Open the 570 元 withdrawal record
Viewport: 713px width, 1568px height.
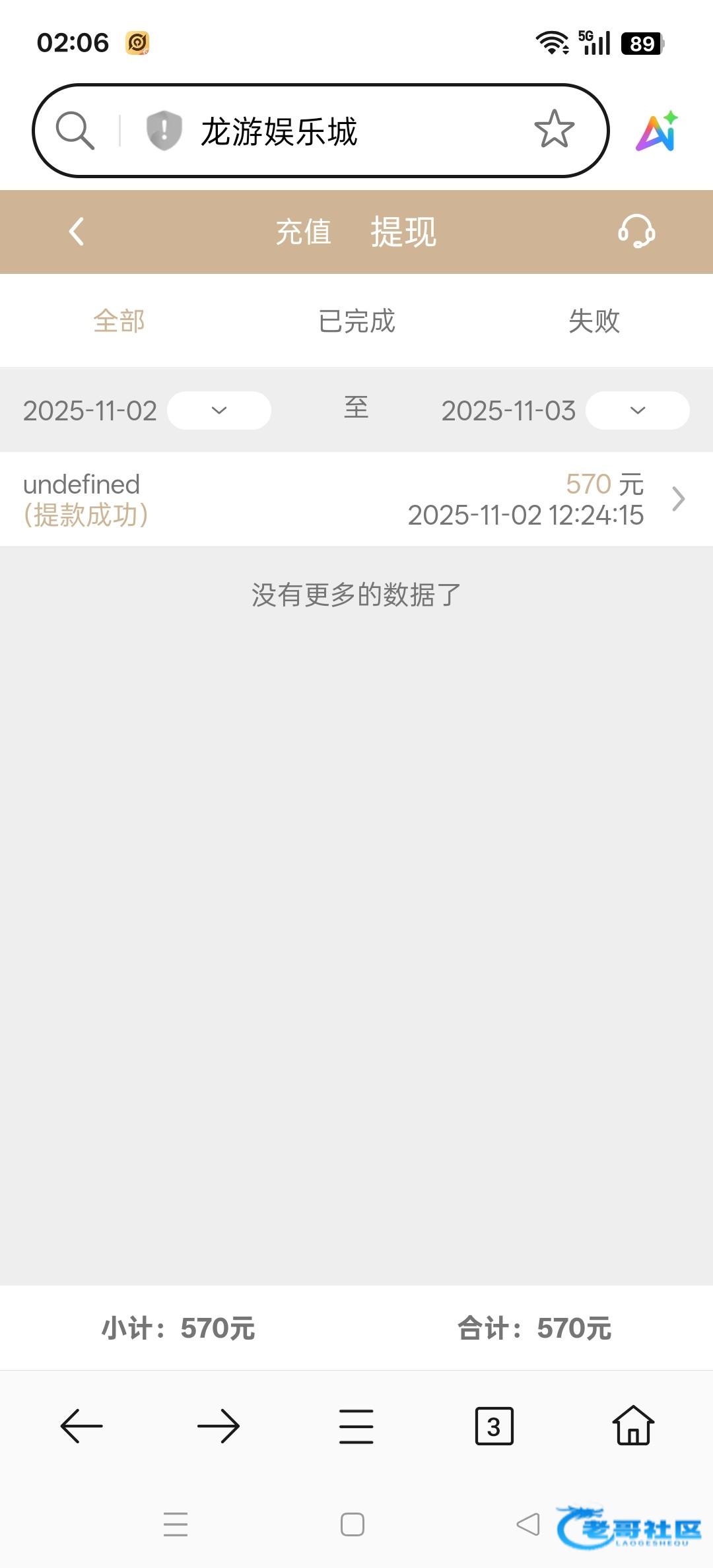pyautogui.click(x=356, y=500)
